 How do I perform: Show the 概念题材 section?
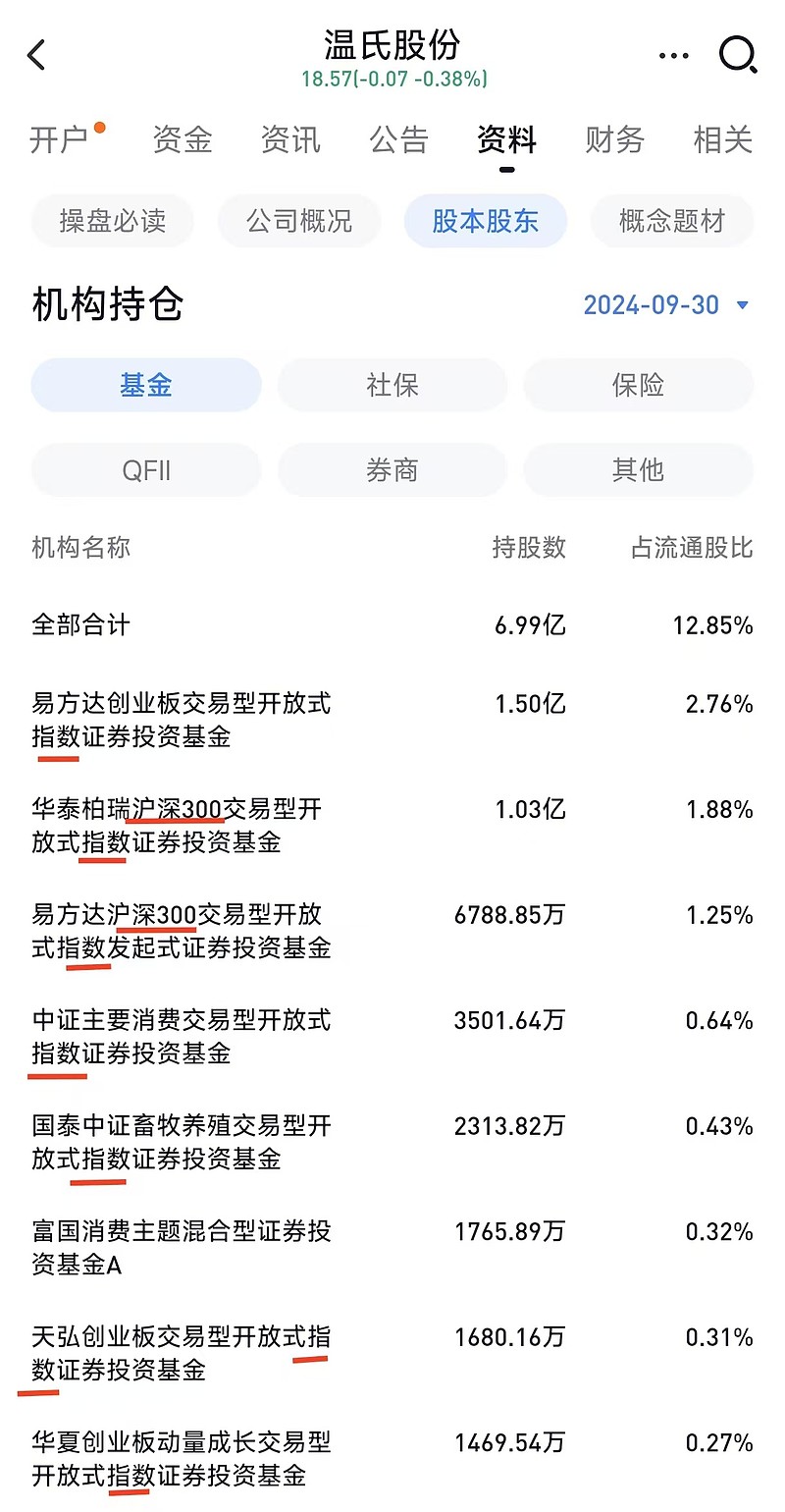[x=672, y=221]
